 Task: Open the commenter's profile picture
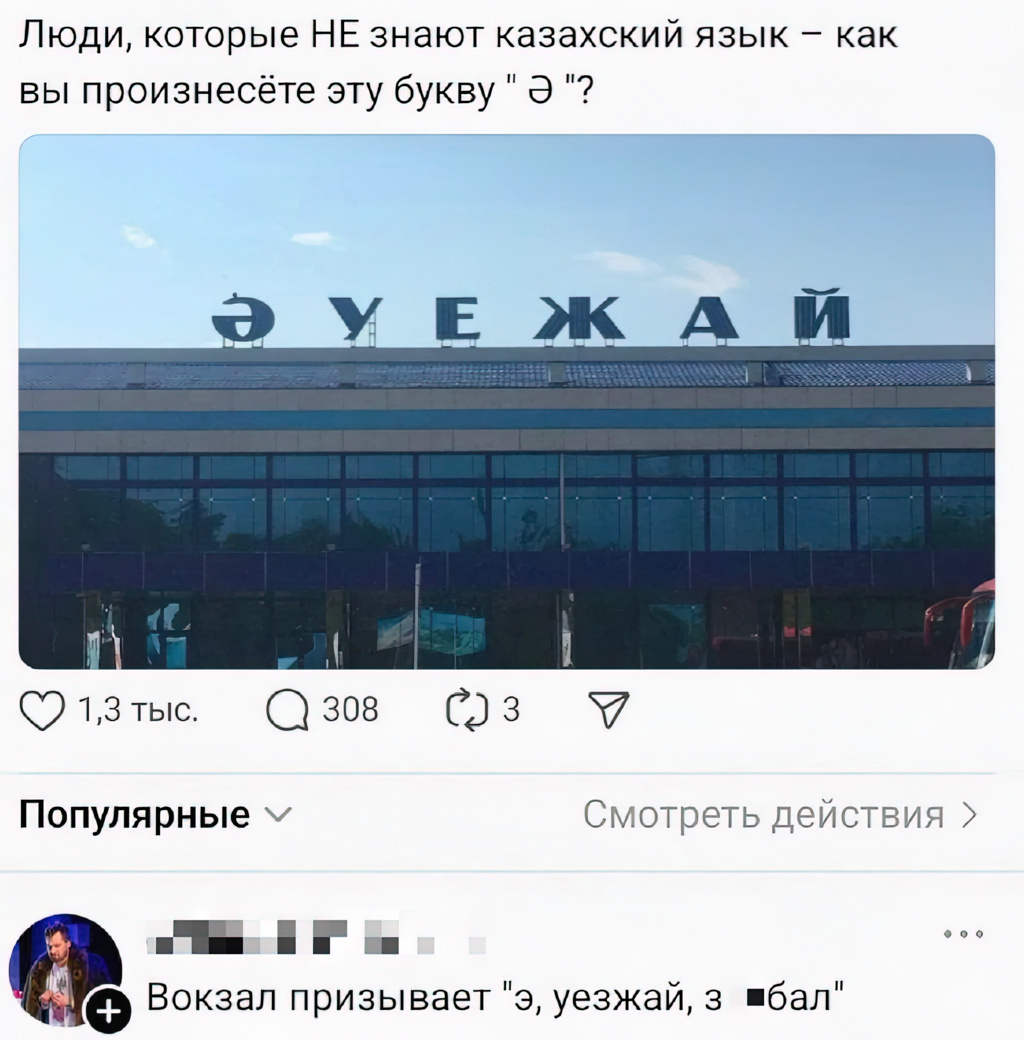click(x=62, y=969)
